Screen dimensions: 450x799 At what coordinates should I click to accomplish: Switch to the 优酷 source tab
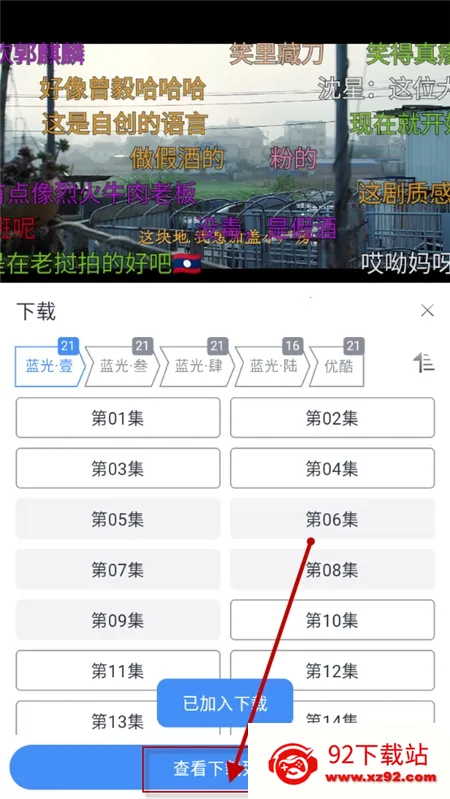(337, 366)
